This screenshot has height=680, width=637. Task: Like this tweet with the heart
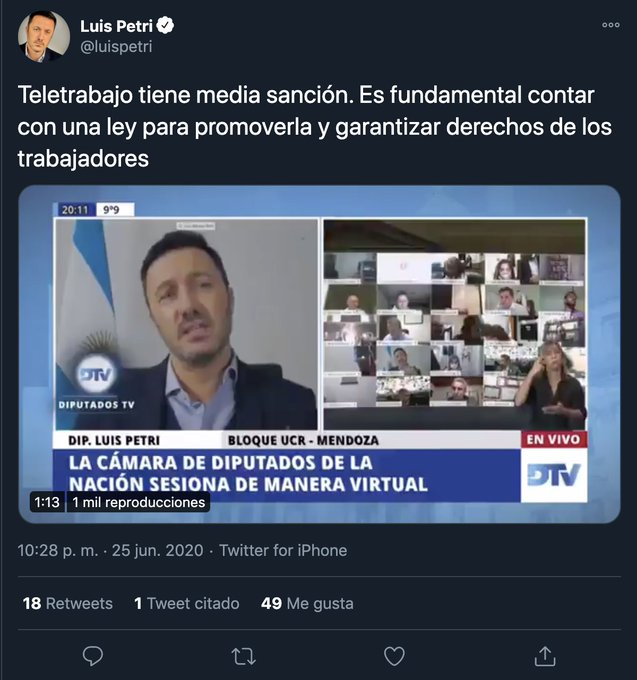pyautogui.click(x=394, y=656)
